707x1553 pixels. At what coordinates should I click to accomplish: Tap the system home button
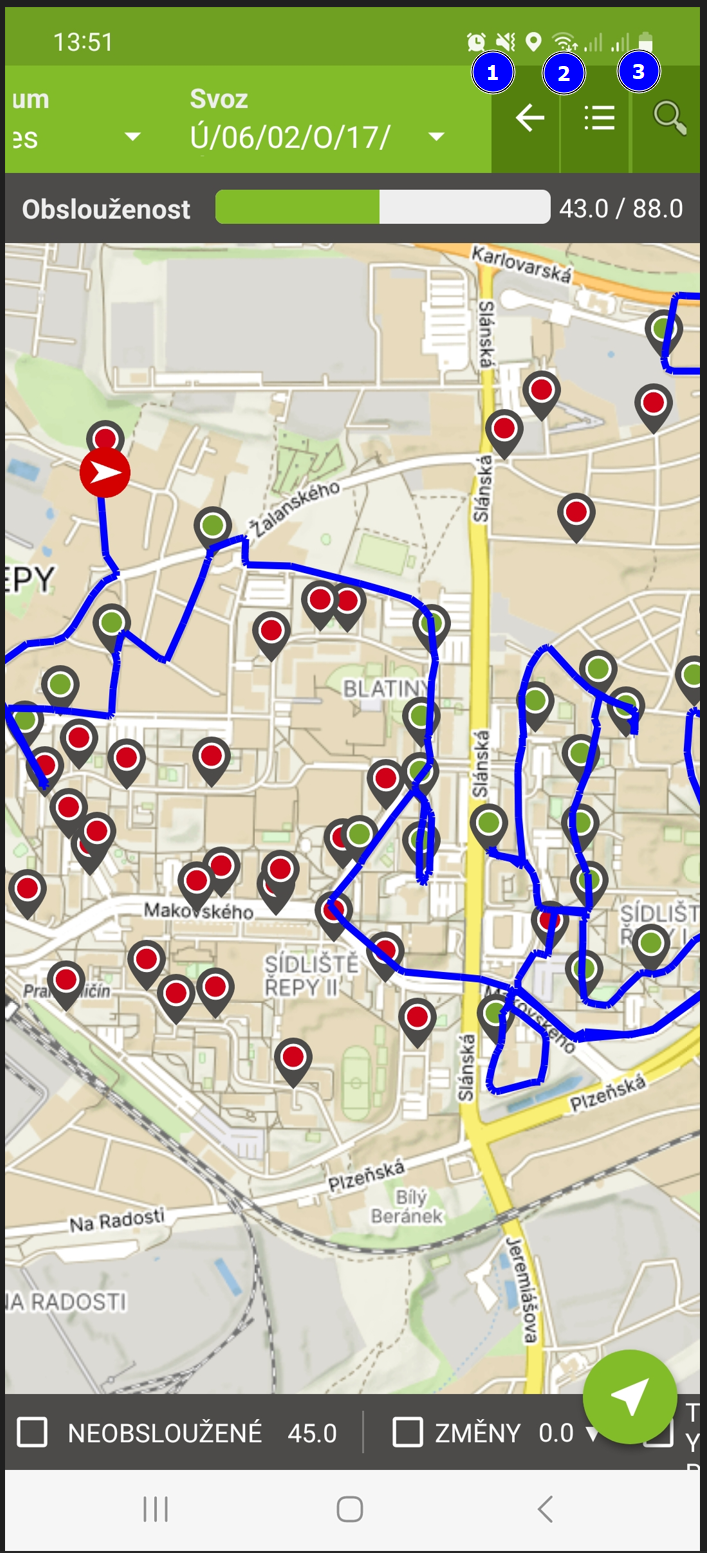[x=349, y=1509]
